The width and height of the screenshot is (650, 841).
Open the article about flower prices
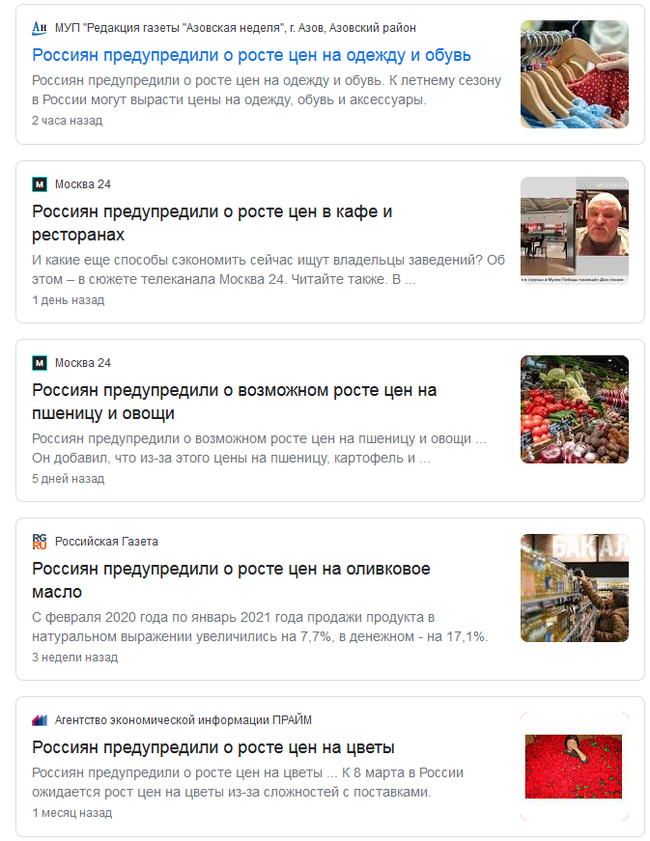pyautogui.click(x=213, y=747)
